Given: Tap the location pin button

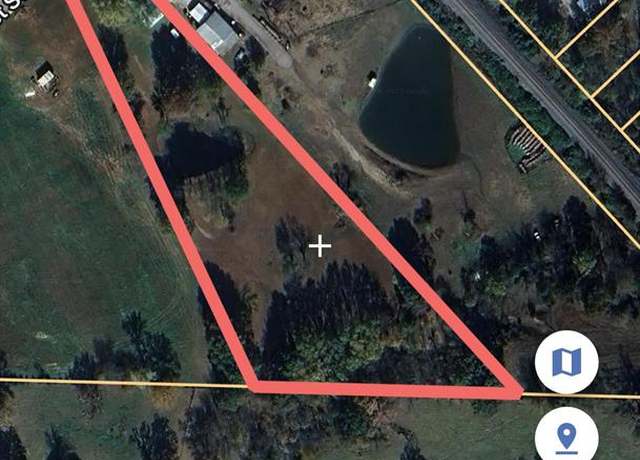Looking at the screenshot, I should pos(566,436).
